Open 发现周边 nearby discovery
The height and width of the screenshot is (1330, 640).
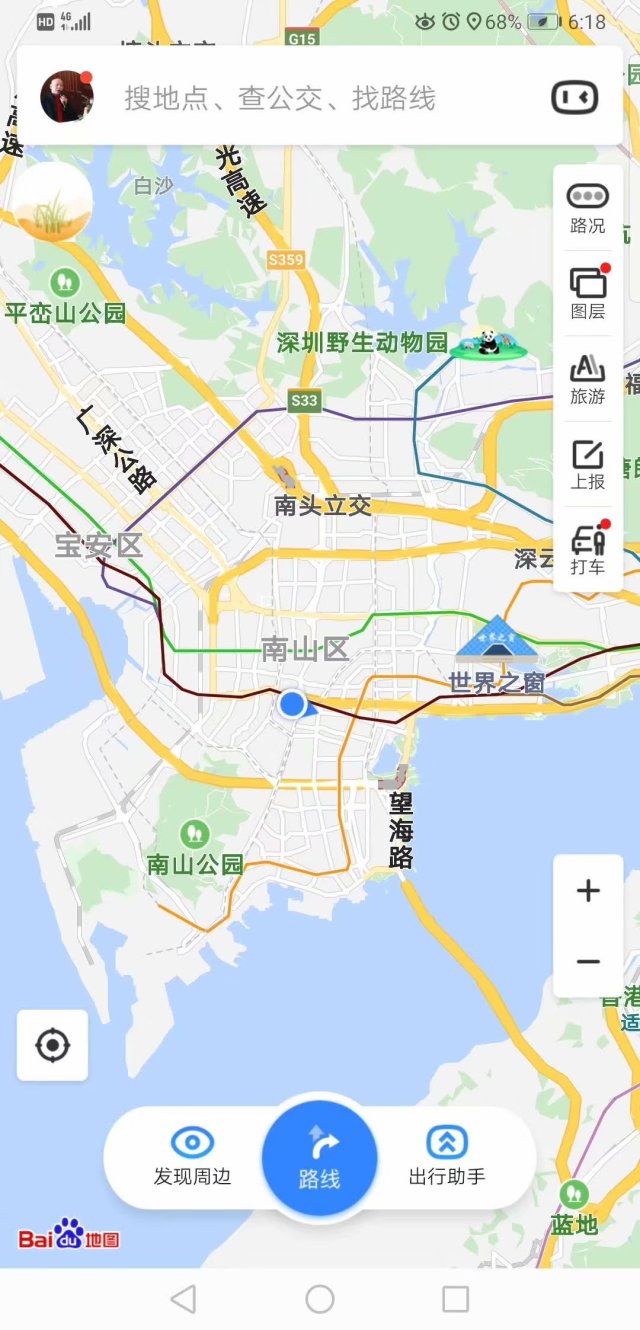[x=192, y=1156]
